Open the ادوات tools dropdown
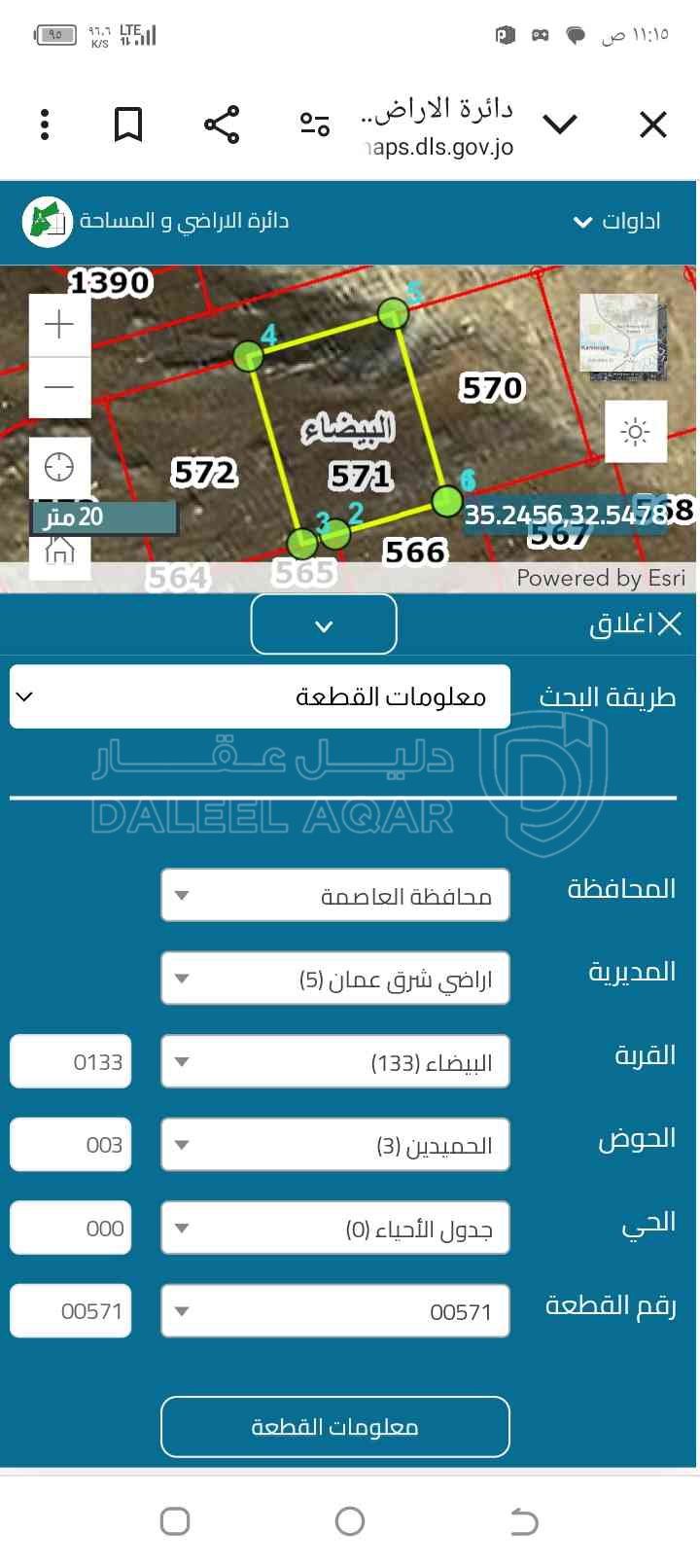 (618, 221)
